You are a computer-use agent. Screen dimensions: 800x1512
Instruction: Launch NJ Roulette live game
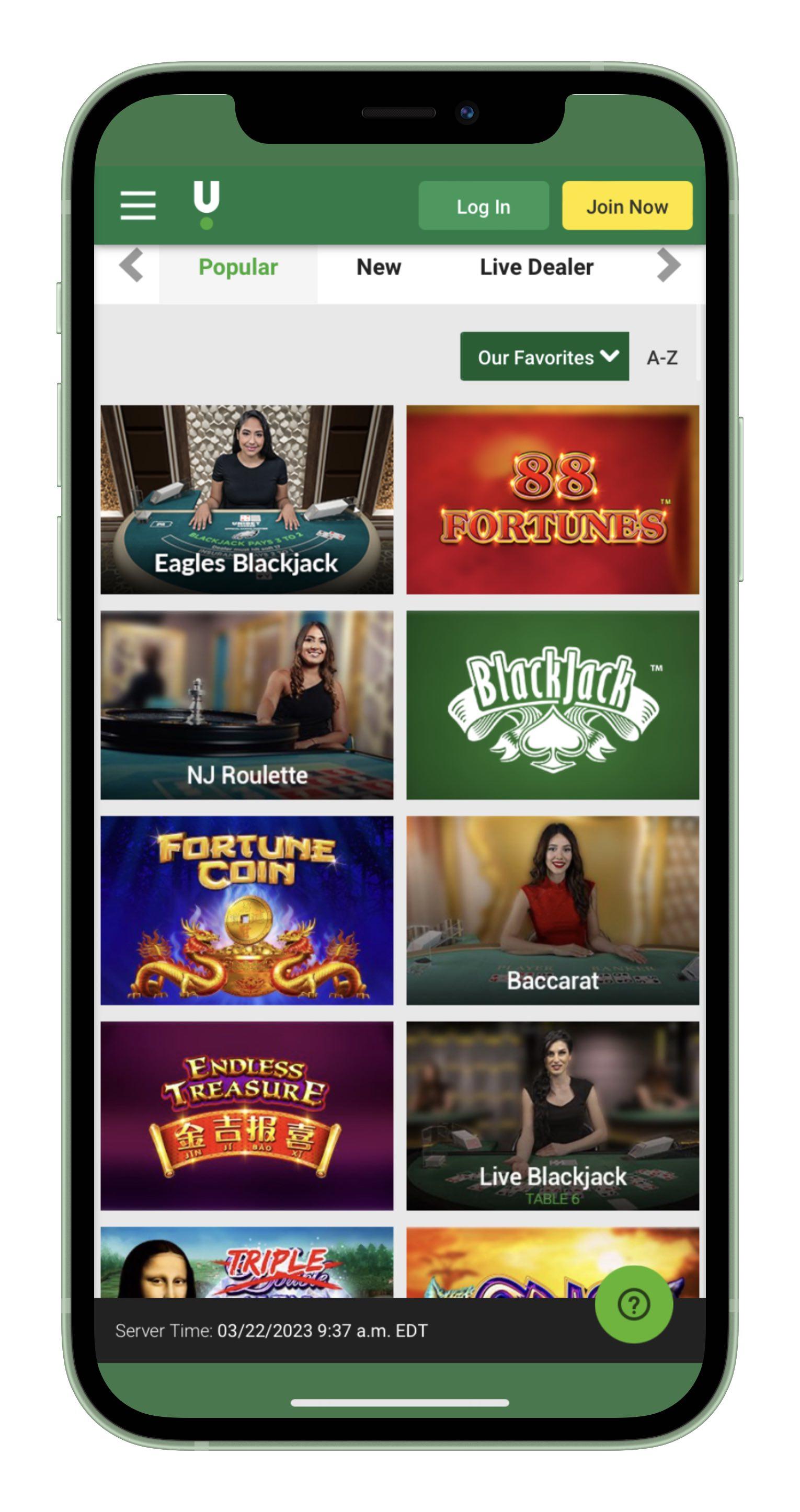(x=246, y=704)
